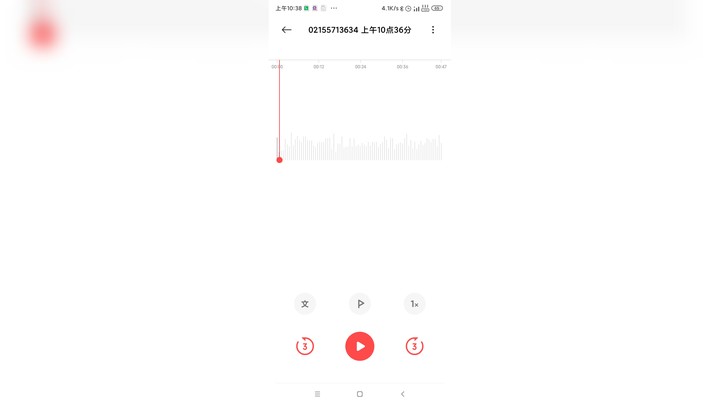Rewind the recording 3 seconds
The width and height of the screenshot is (720, 404).
tap(305, 346)
